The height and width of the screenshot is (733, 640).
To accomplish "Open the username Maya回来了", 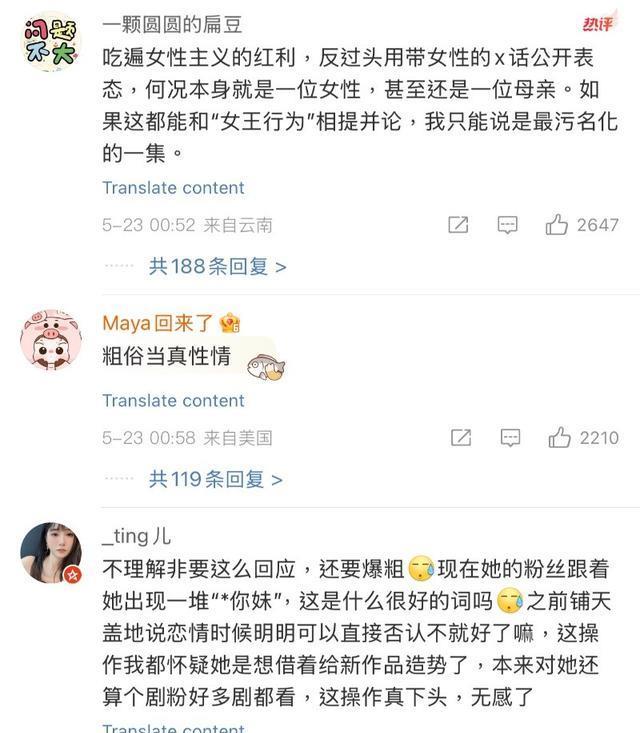I will point(158,323).
